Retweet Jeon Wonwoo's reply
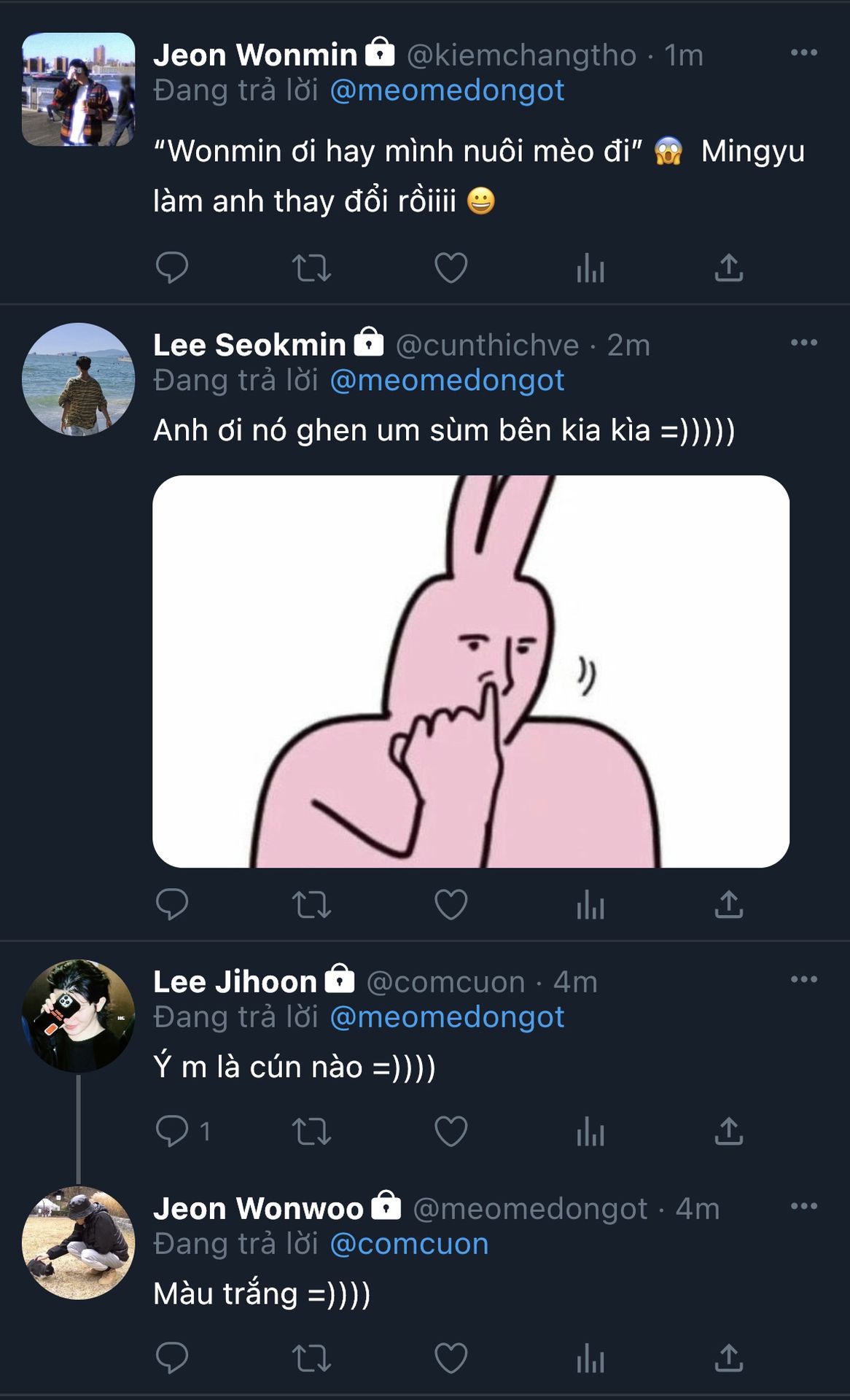 (x=311, y=1358)
